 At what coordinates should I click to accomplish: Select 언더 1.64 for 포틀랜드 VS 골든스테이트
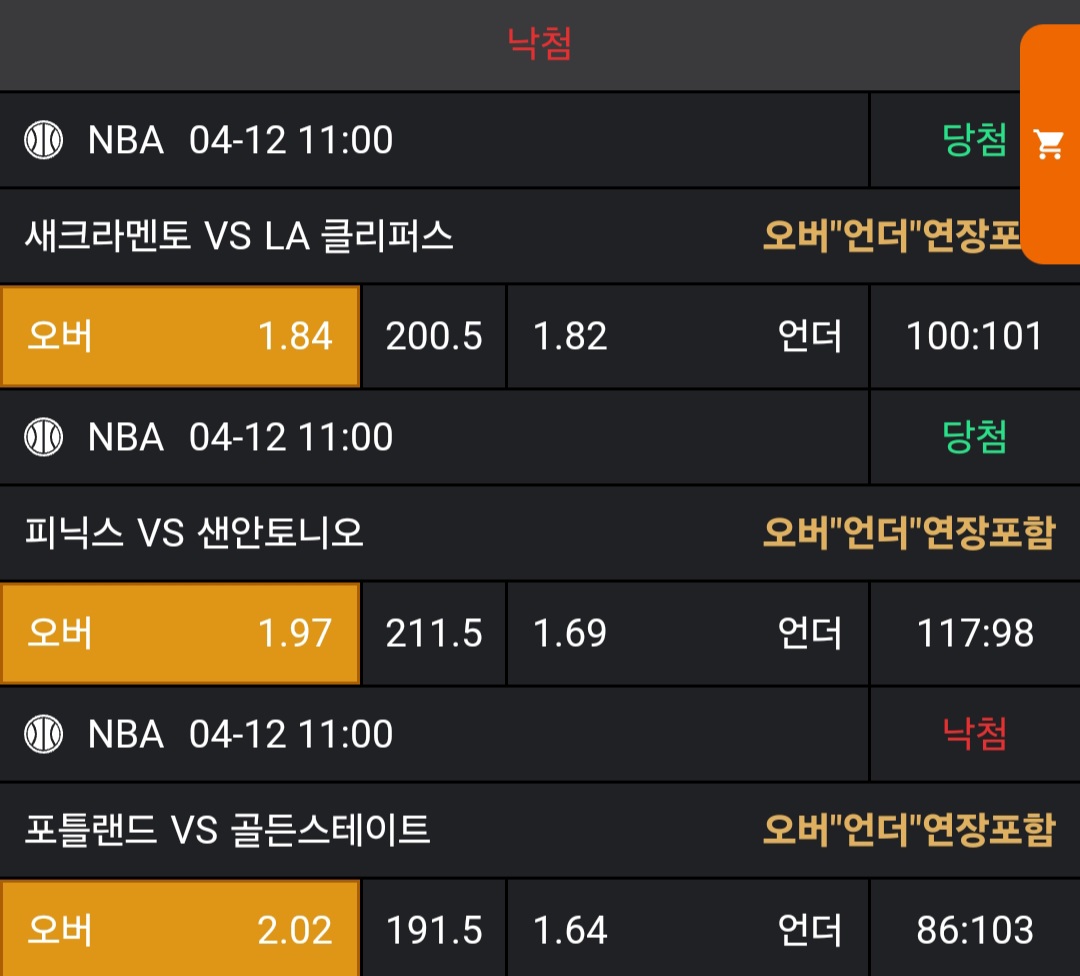coord(687,930)
